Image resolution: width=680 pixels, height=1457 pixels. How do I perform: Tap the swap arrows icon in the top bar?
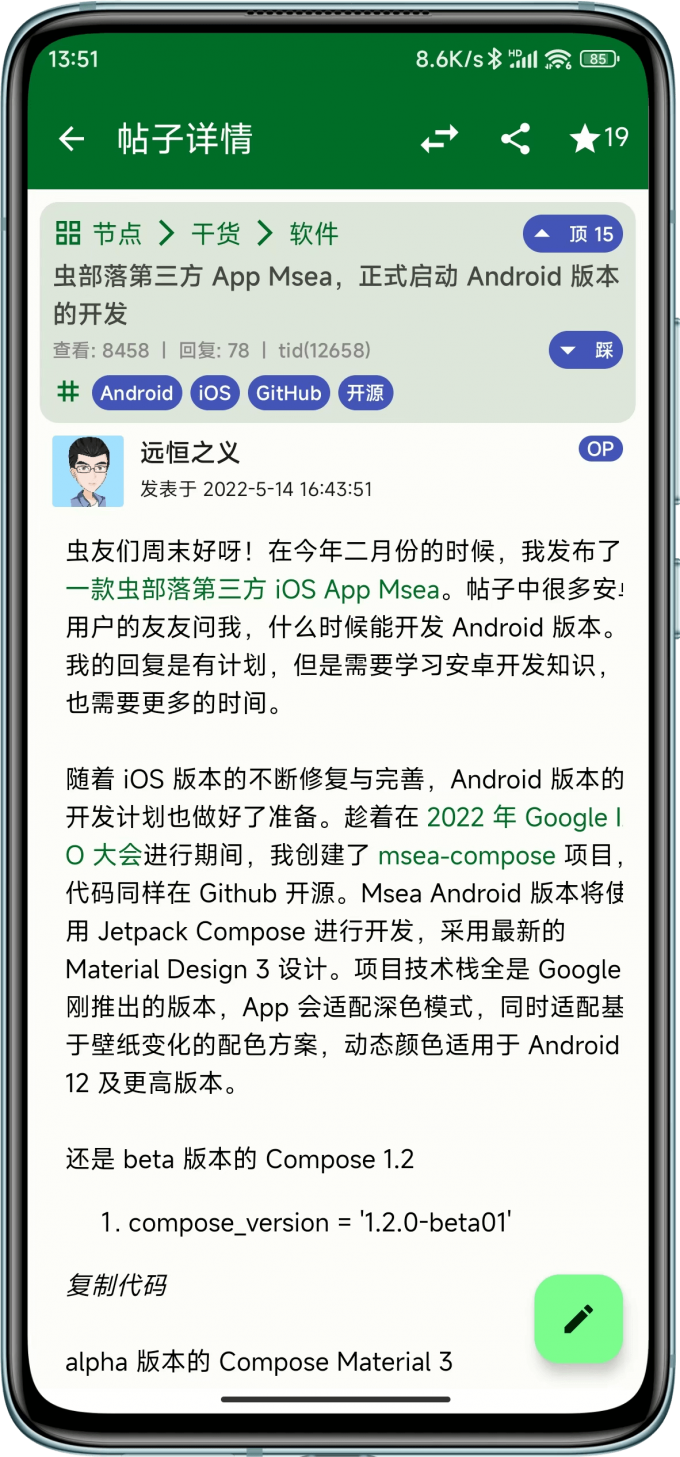click(x=439, y=139)
